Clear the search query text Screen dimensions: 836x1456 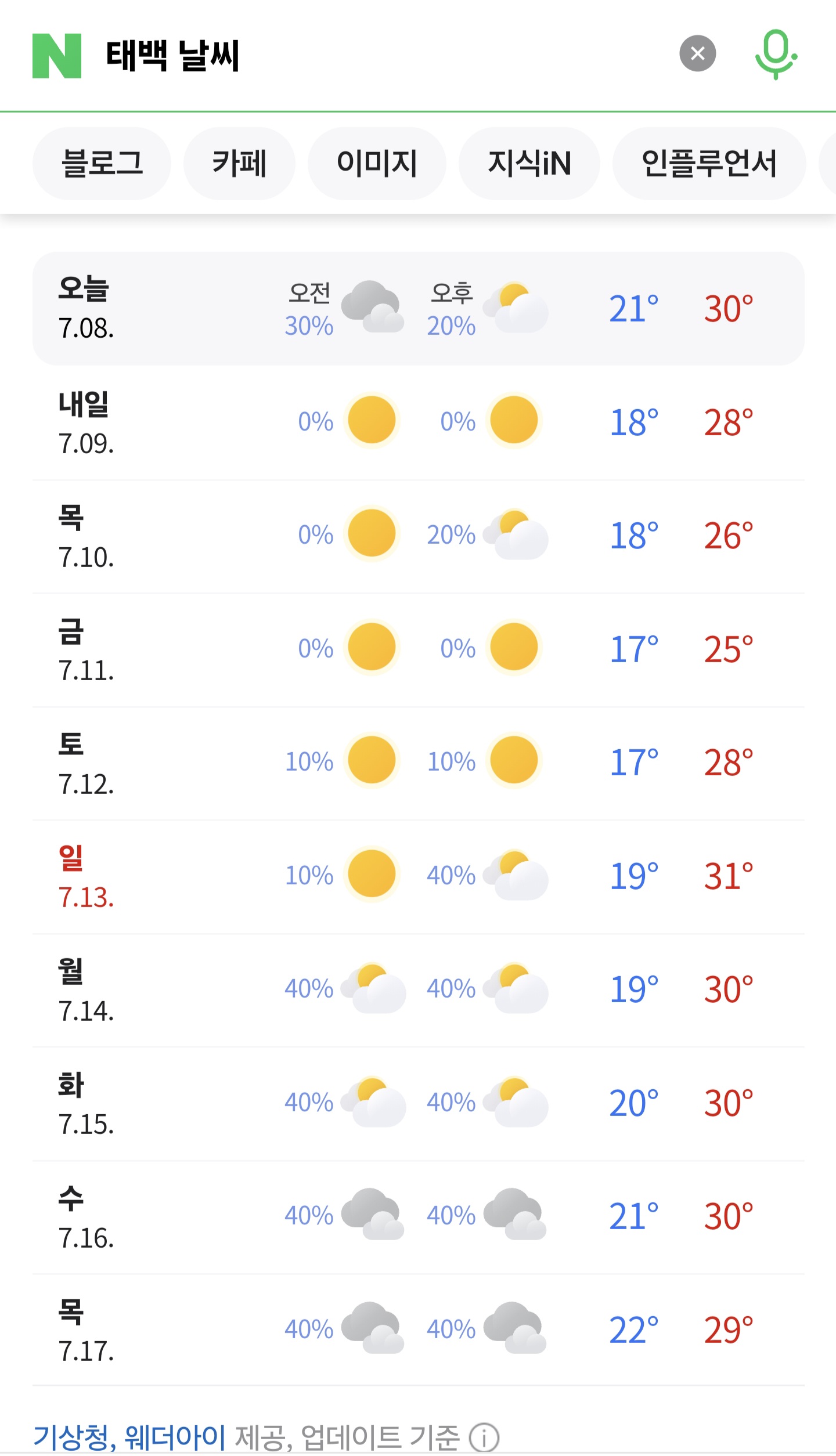coord(697,53)
